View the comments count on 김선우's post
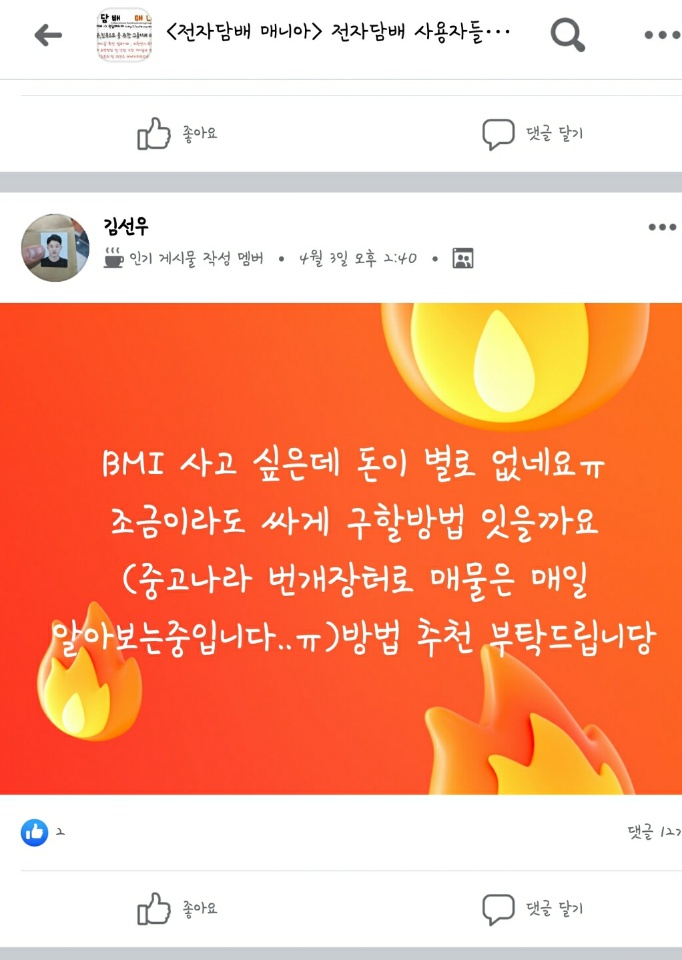Viewport: 682px width, 960px height. (x=652, y=831)
